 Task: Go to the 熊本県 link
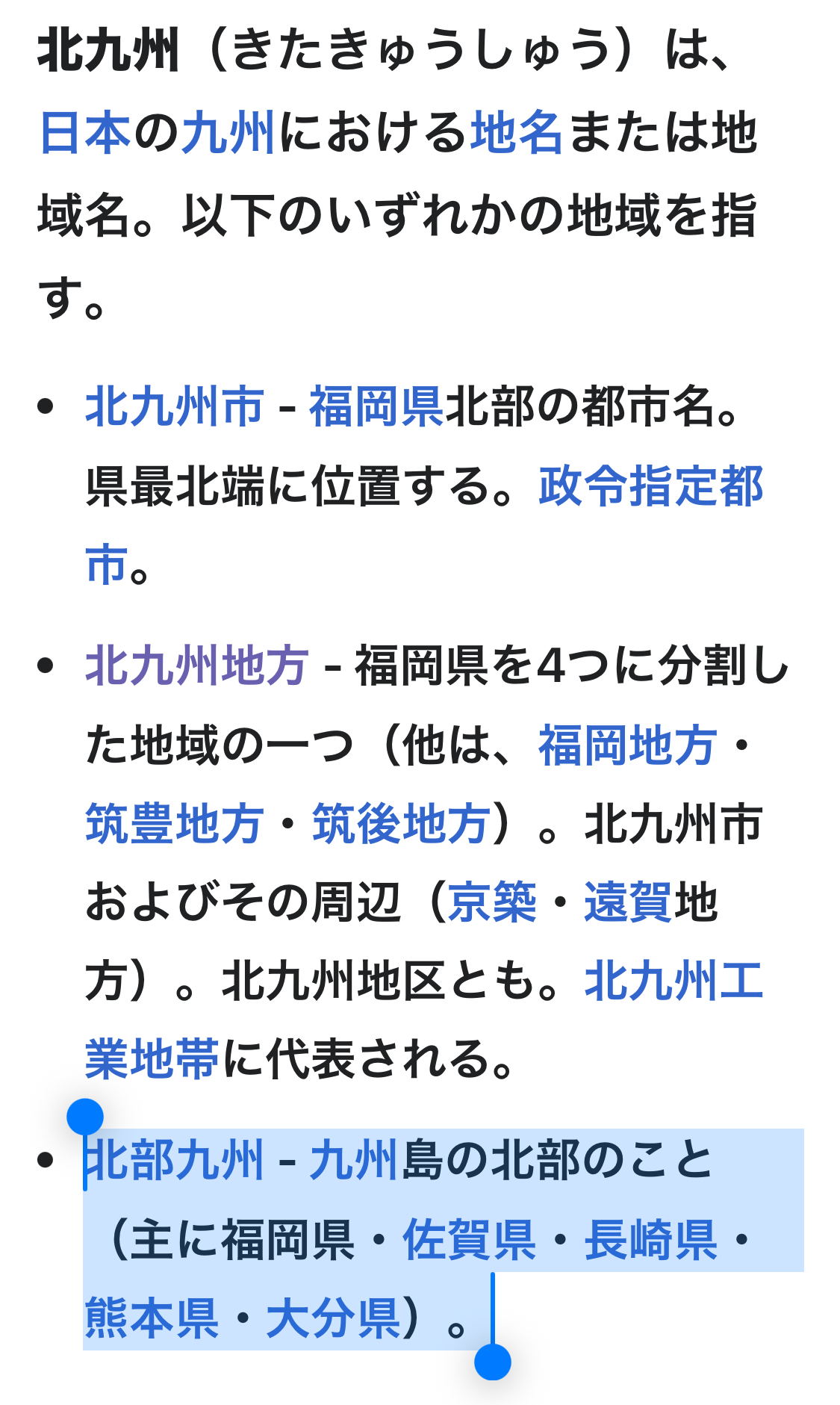tap(152, 1318)
